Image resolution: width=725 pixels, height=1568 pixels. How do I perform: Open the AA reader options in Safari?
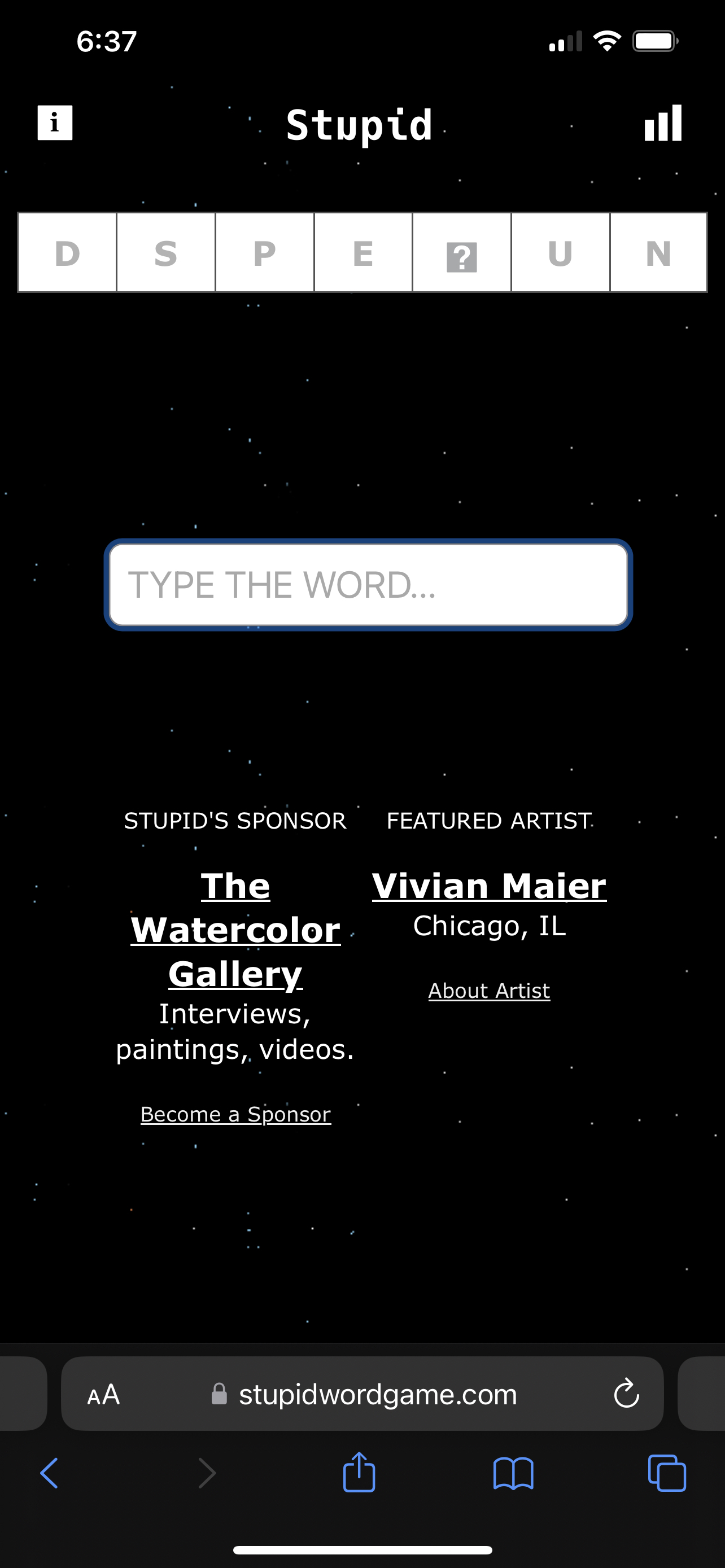click(x=103, y=1393)
